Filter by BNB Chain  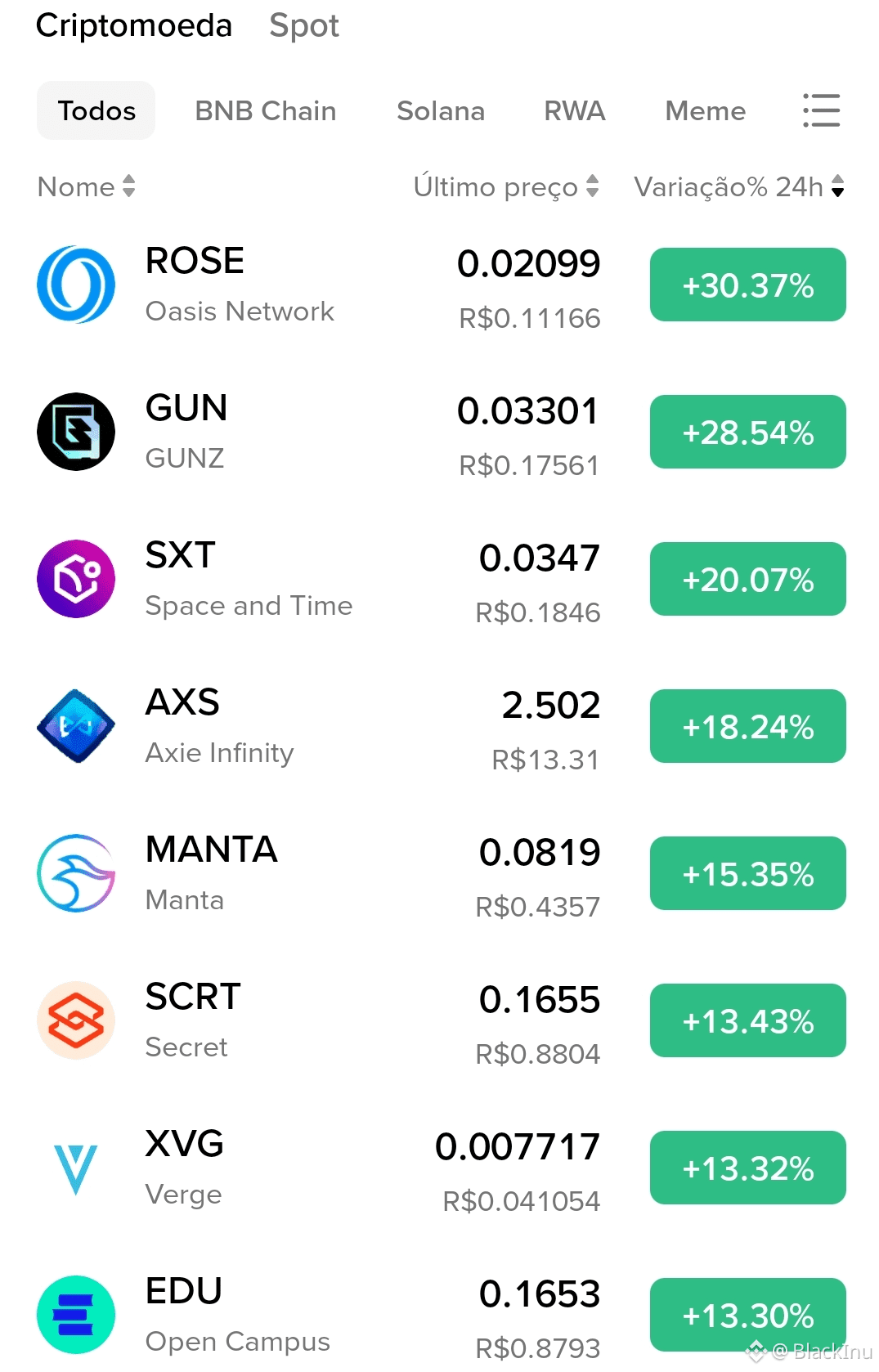coord(265,111)
